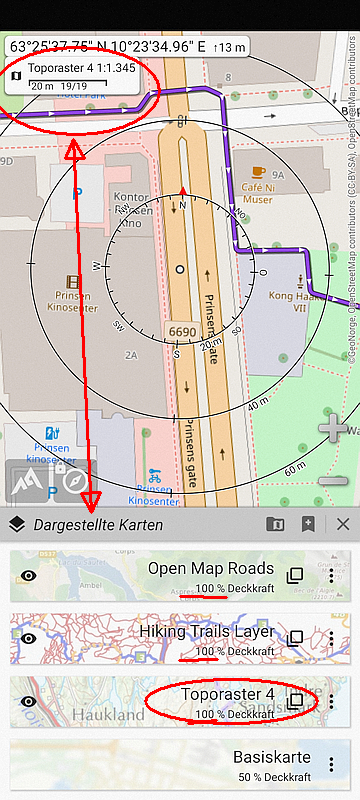The image size is (360, 800).
Task: Zoom out with the minus button
Action: (x=333, y=481)
